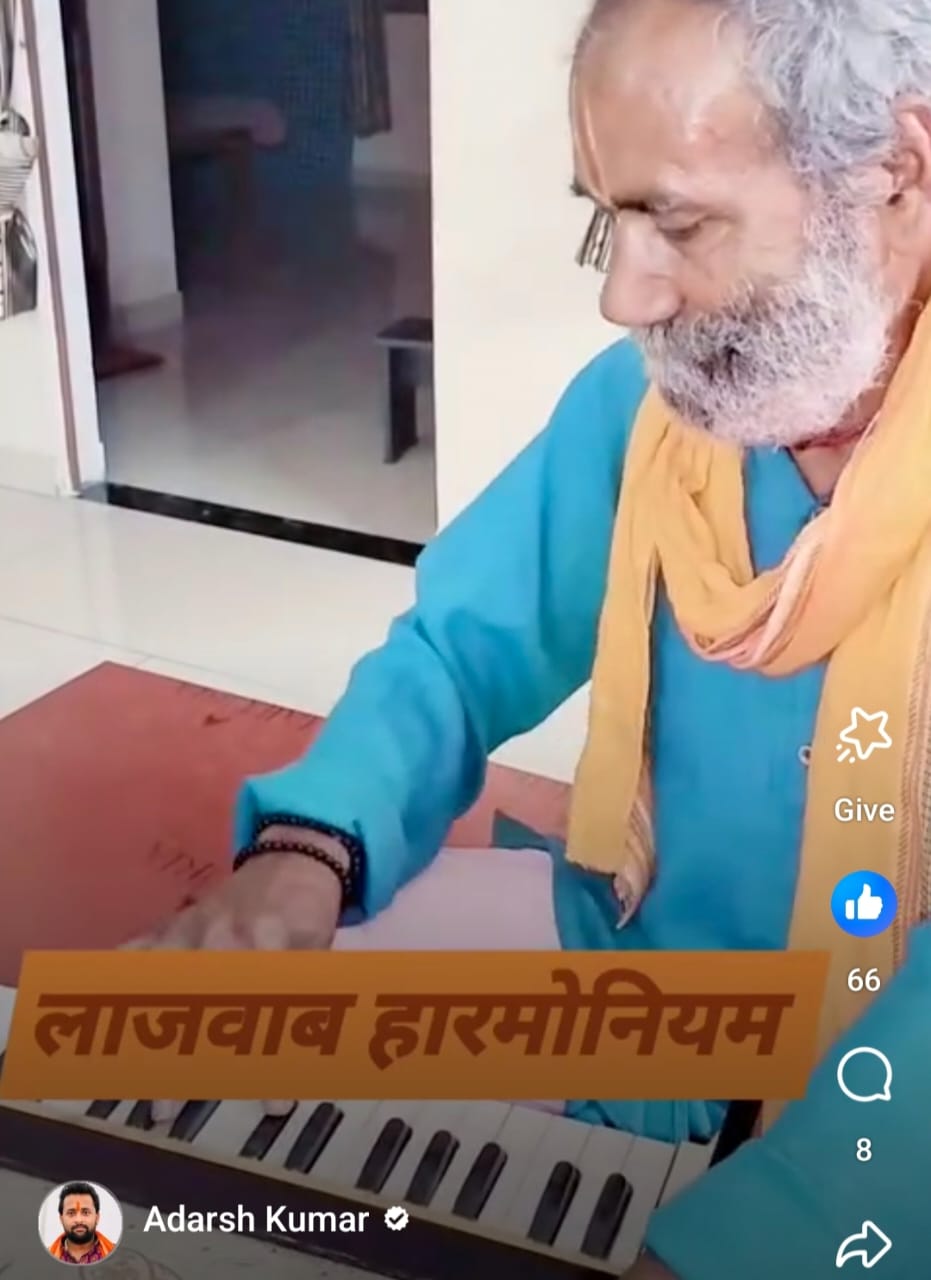Open Adarsh Kumar's profile picture
This screenshot has height=1280, width=931.
pyautogui.click(x=80, y=1222)
